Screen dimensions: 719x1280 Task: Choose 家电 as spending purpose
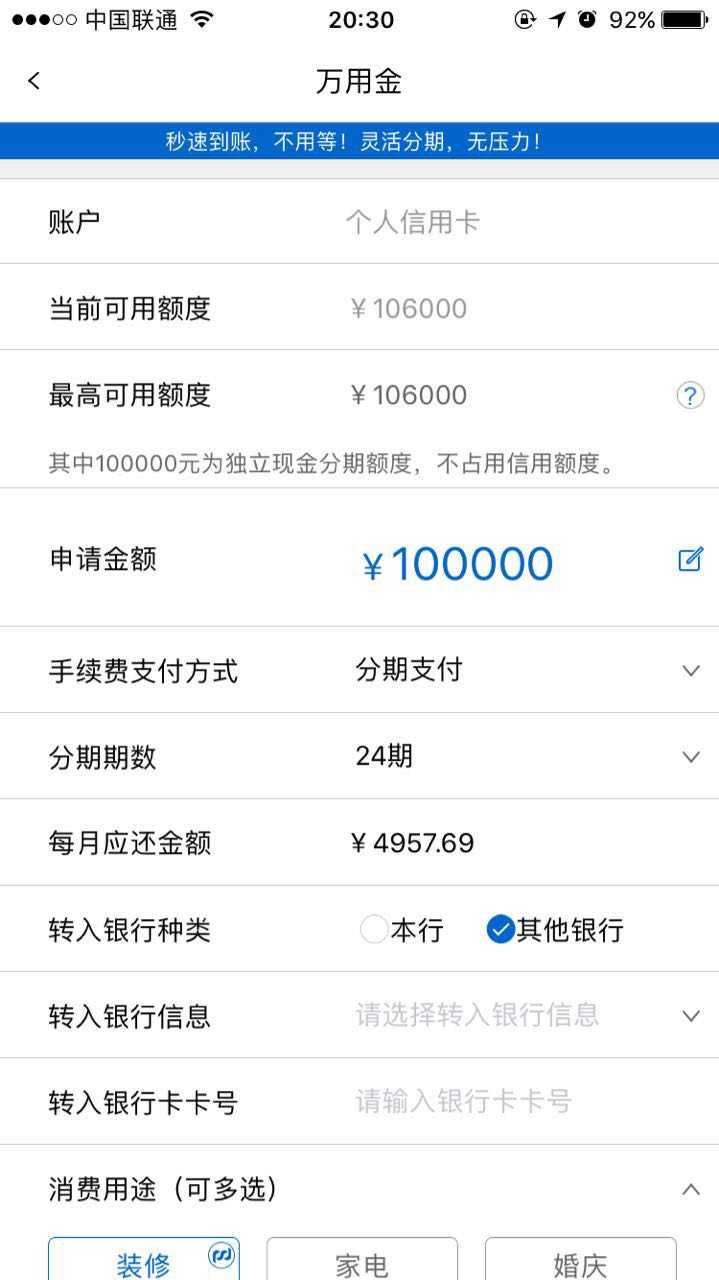pyautogui.click(x=362, y=1260)
